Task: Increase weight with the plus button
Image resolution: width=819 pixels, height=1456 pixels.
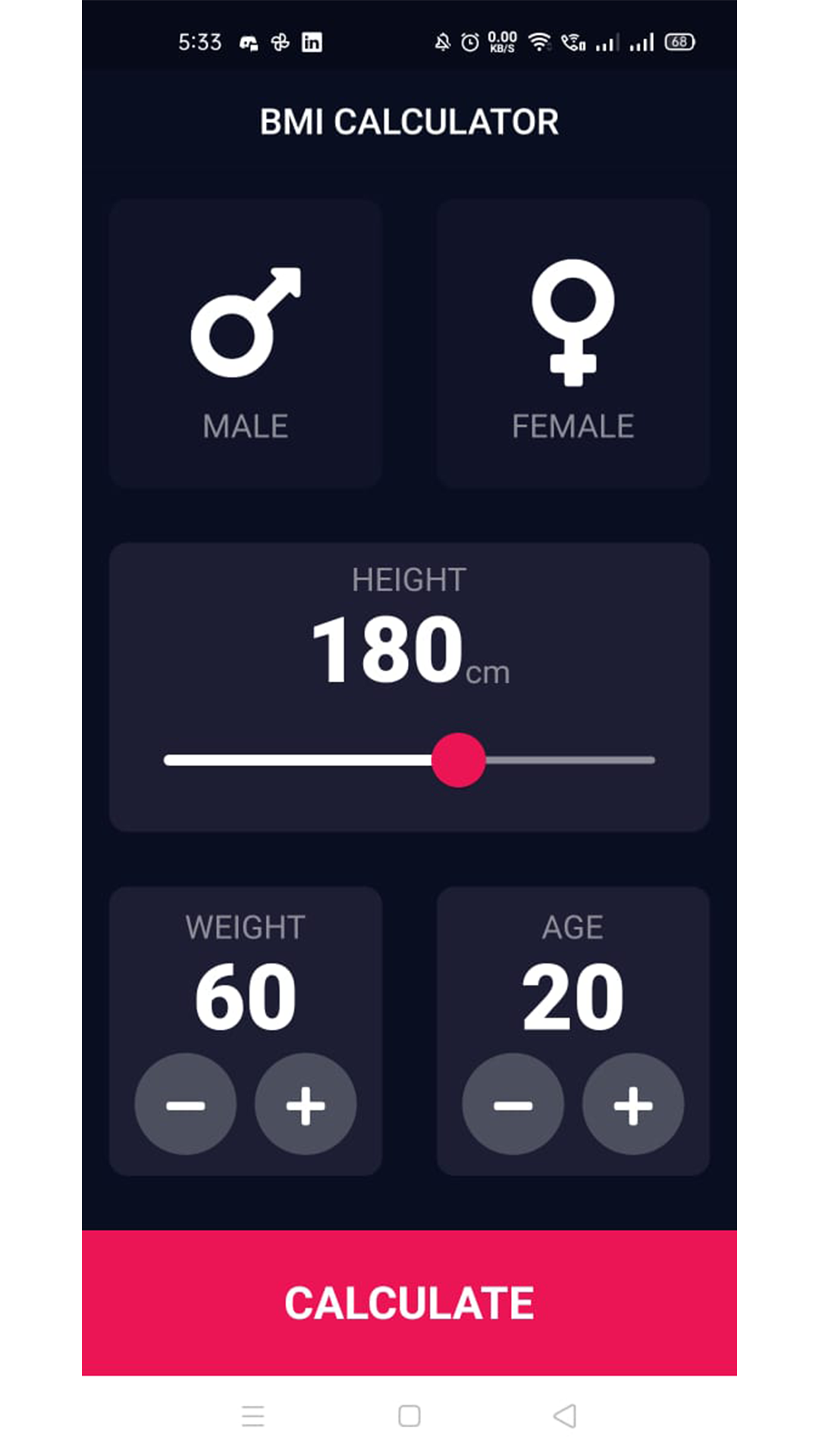Action: click(306, 1105)
